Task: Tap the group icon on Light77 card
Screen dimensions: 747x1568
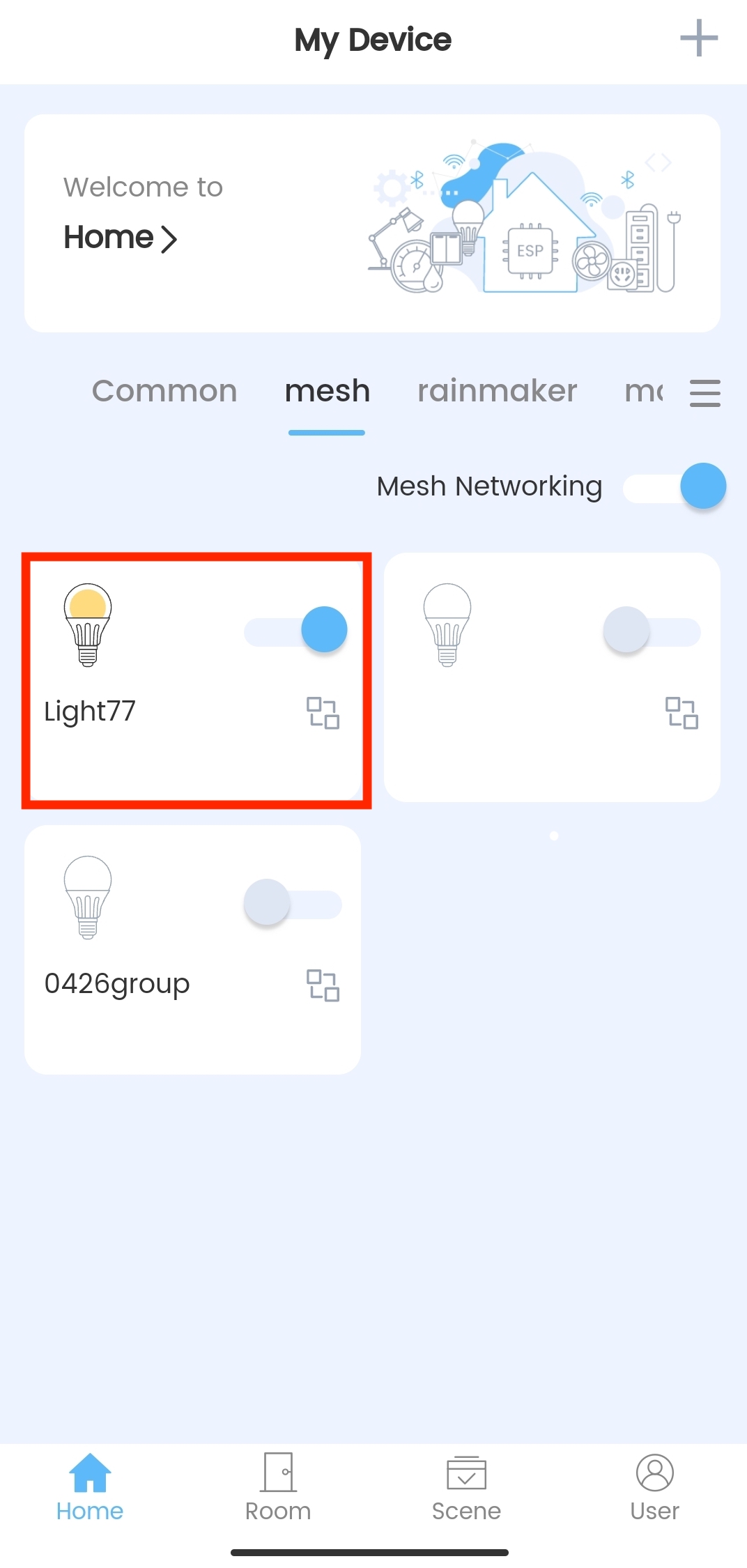Action: click(323, 713)
